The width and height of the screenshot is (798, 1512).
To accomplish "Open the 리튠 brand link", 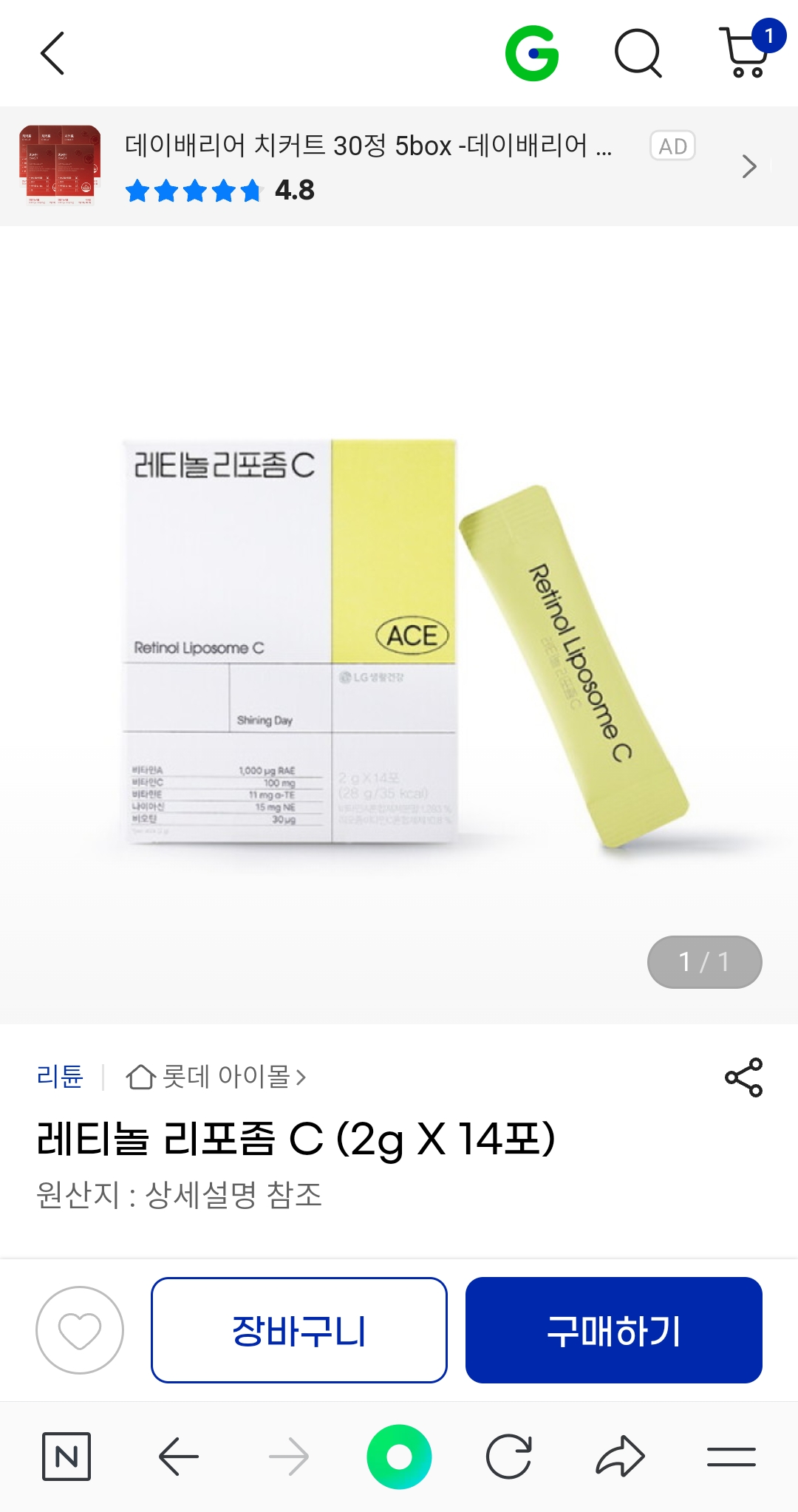I will coord(60,1077).
